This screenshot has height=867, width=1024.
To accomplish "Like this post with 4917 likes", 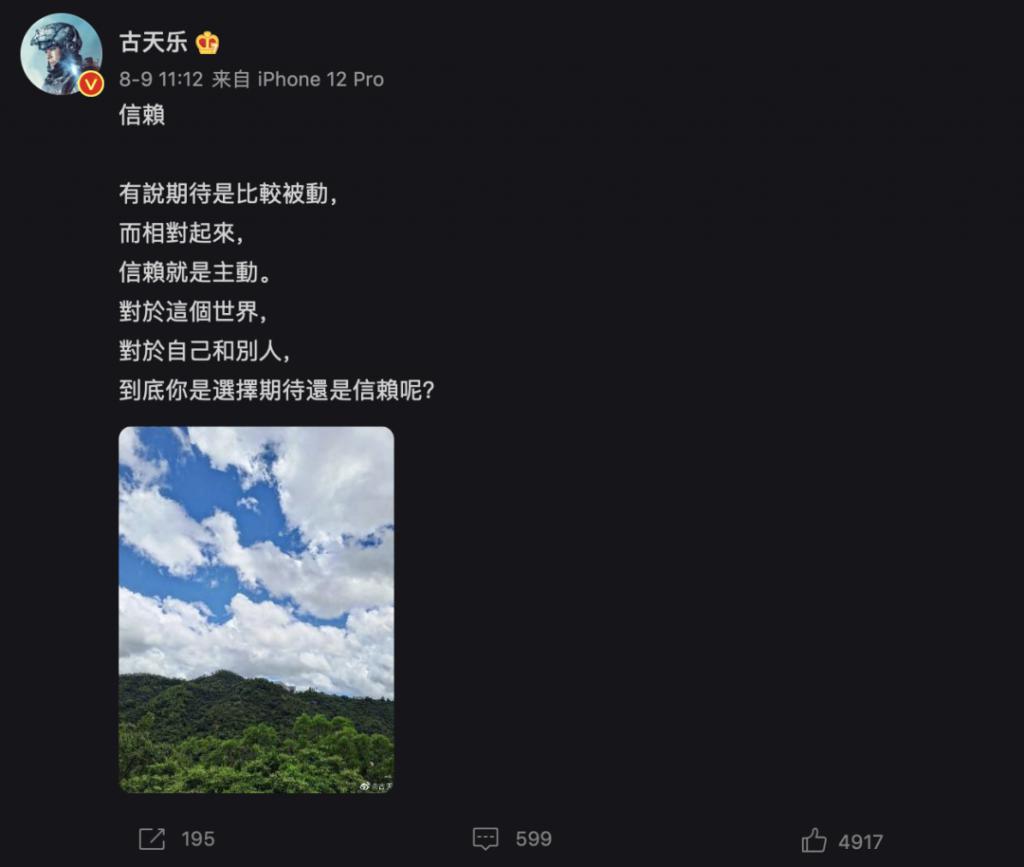I will 814,841.
